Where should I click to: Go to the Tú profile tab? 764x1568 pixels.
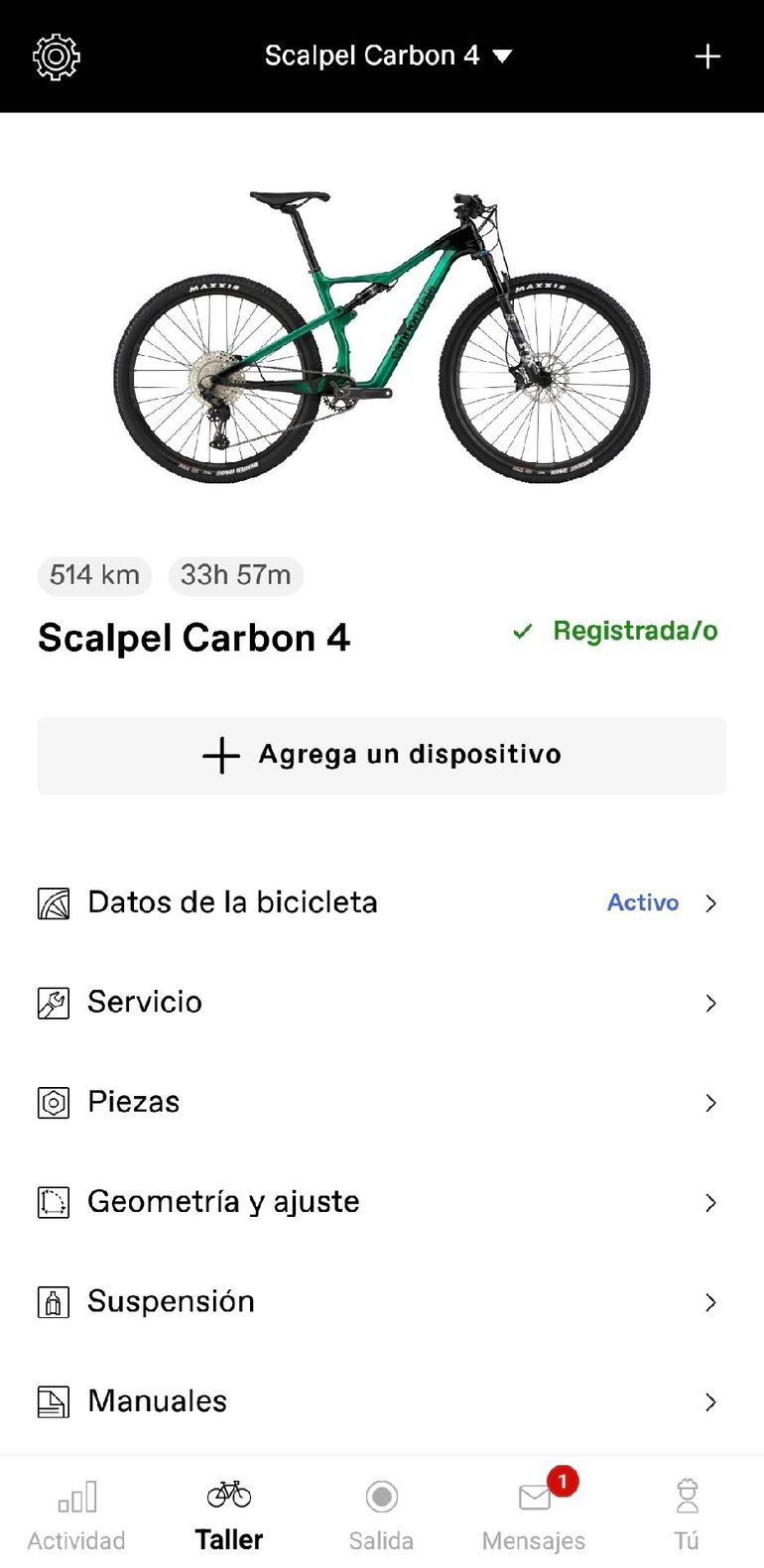[687, 1514]
